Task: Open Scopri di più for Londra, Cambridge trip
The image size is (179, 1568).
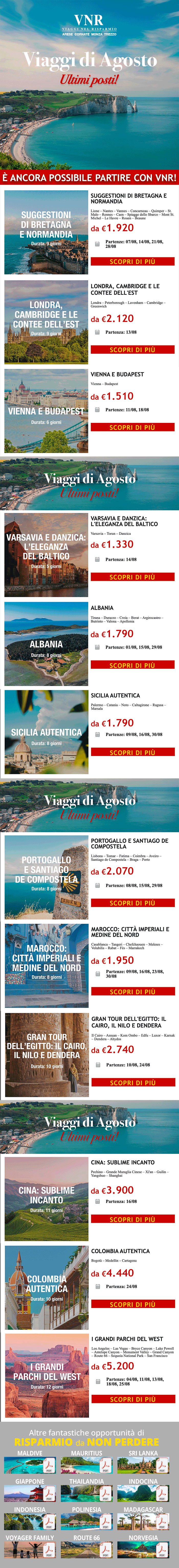Action: (132, 350)
